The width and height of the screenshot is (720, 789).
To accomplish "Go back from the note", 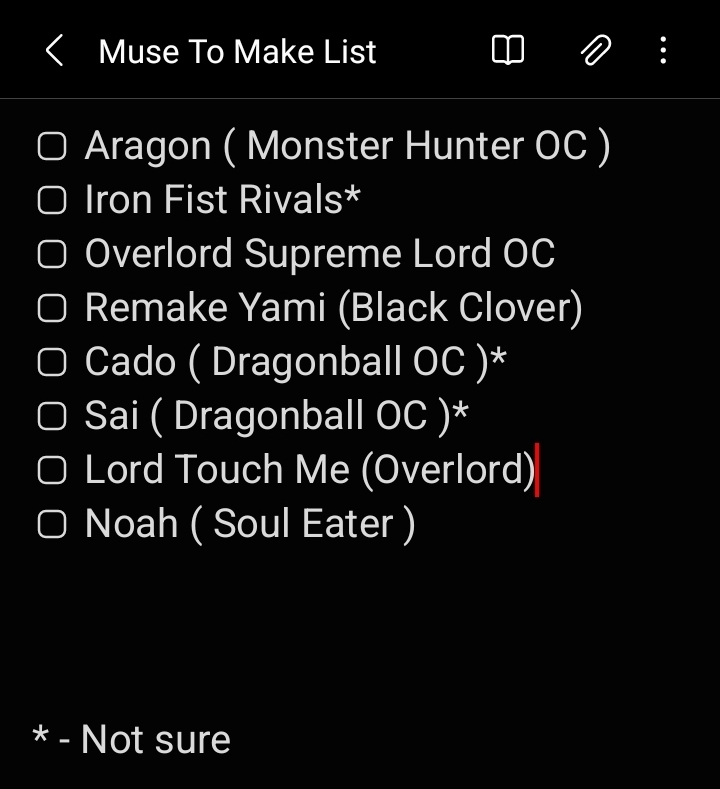I will [55, 51].
